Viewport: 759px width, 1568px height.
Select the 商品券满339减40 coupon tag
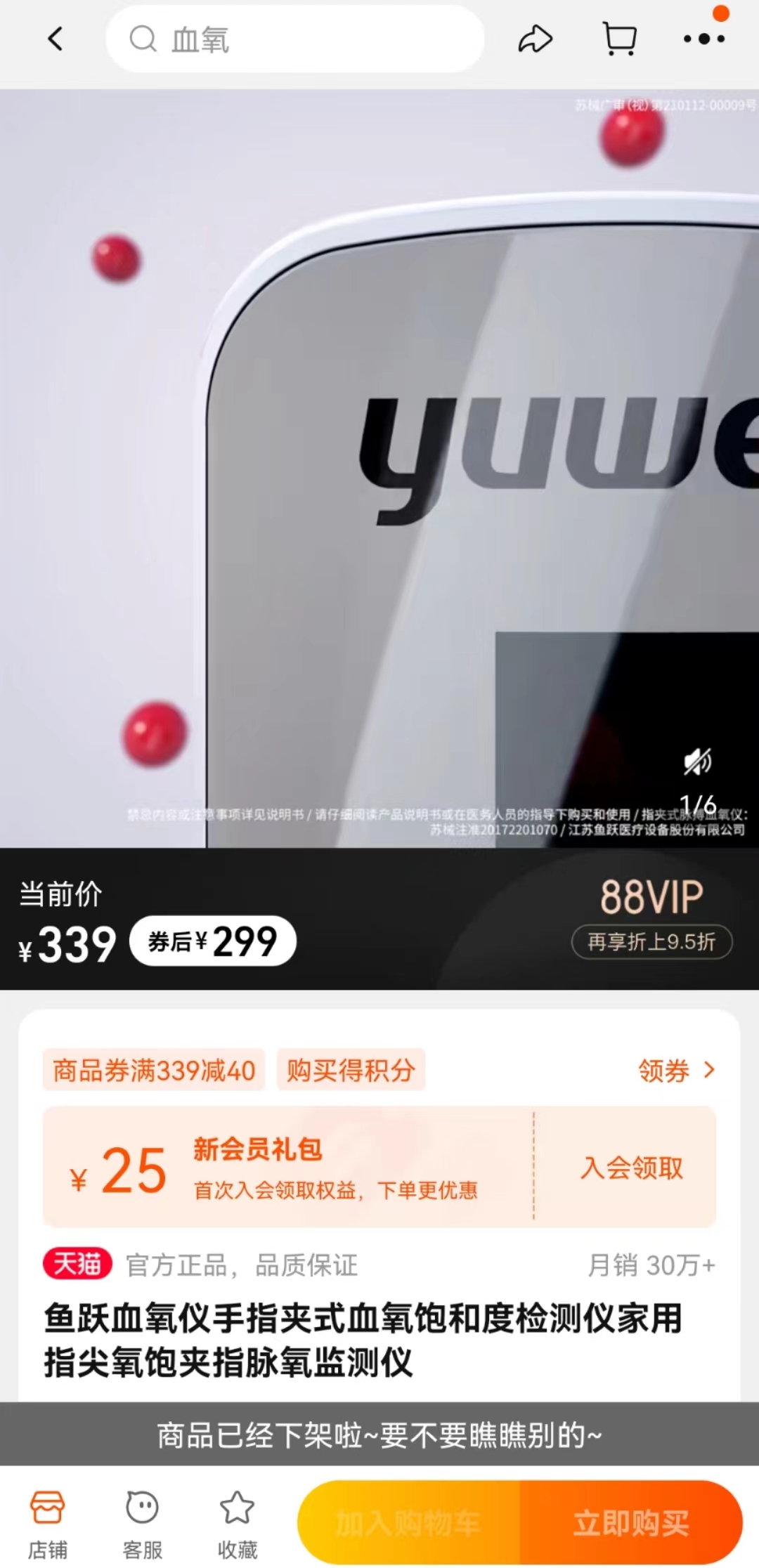154,1071
